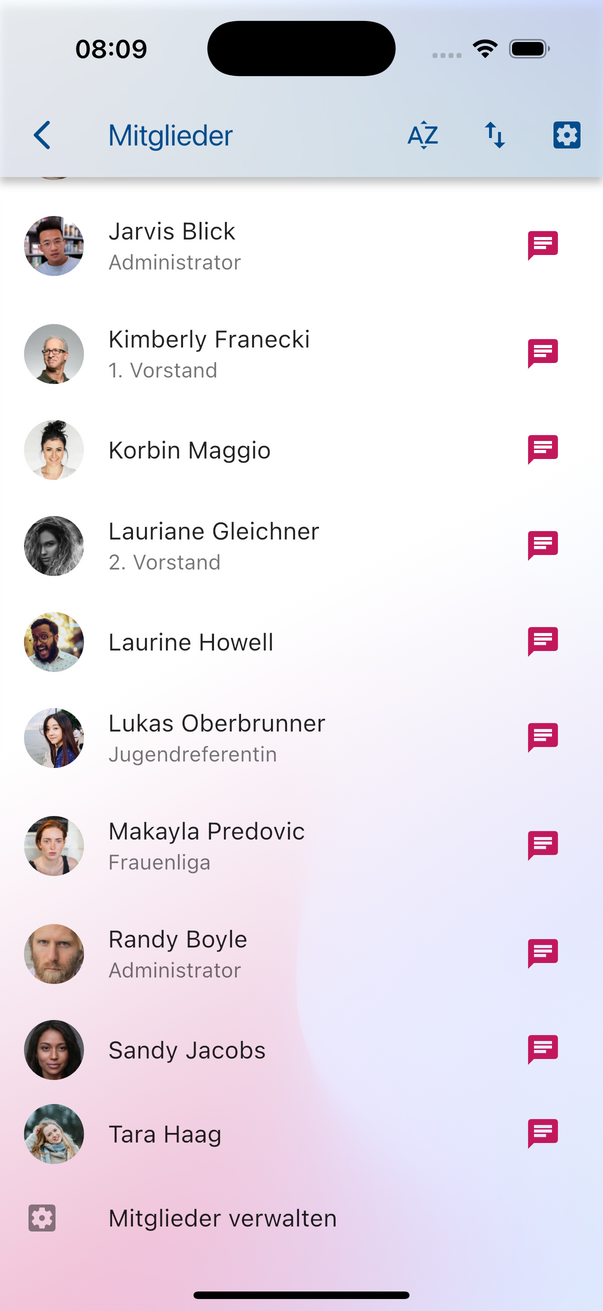
Task: View Tara Haag's profile
Action: tap(165, 1134)
